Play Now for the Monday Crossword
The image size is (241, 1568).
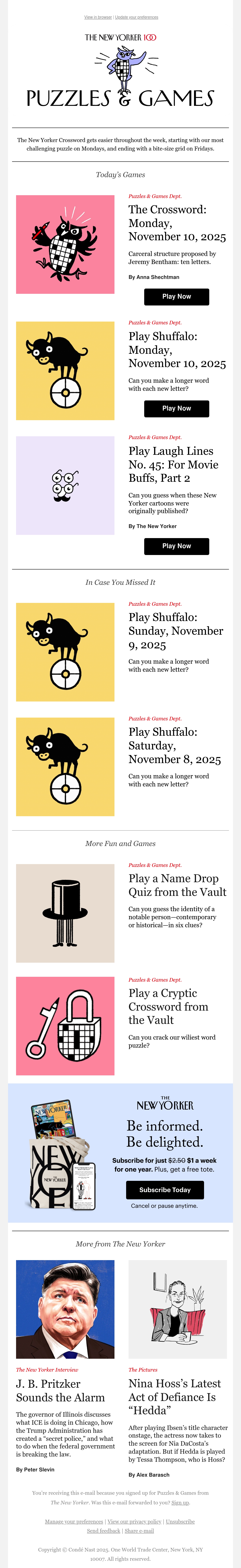click(x=177, y=296)
